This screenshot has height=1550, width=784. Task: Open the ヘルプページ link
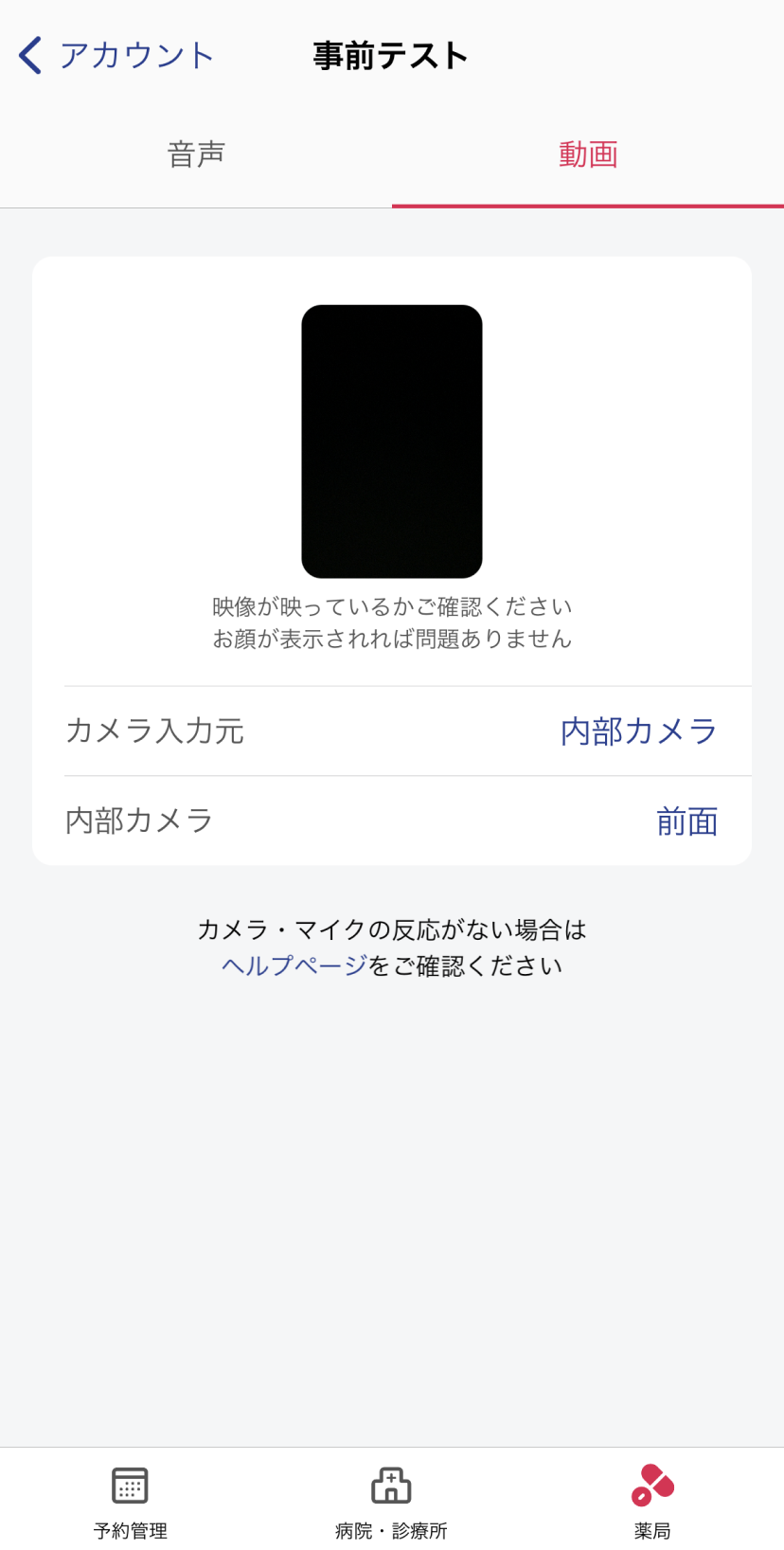294,965
